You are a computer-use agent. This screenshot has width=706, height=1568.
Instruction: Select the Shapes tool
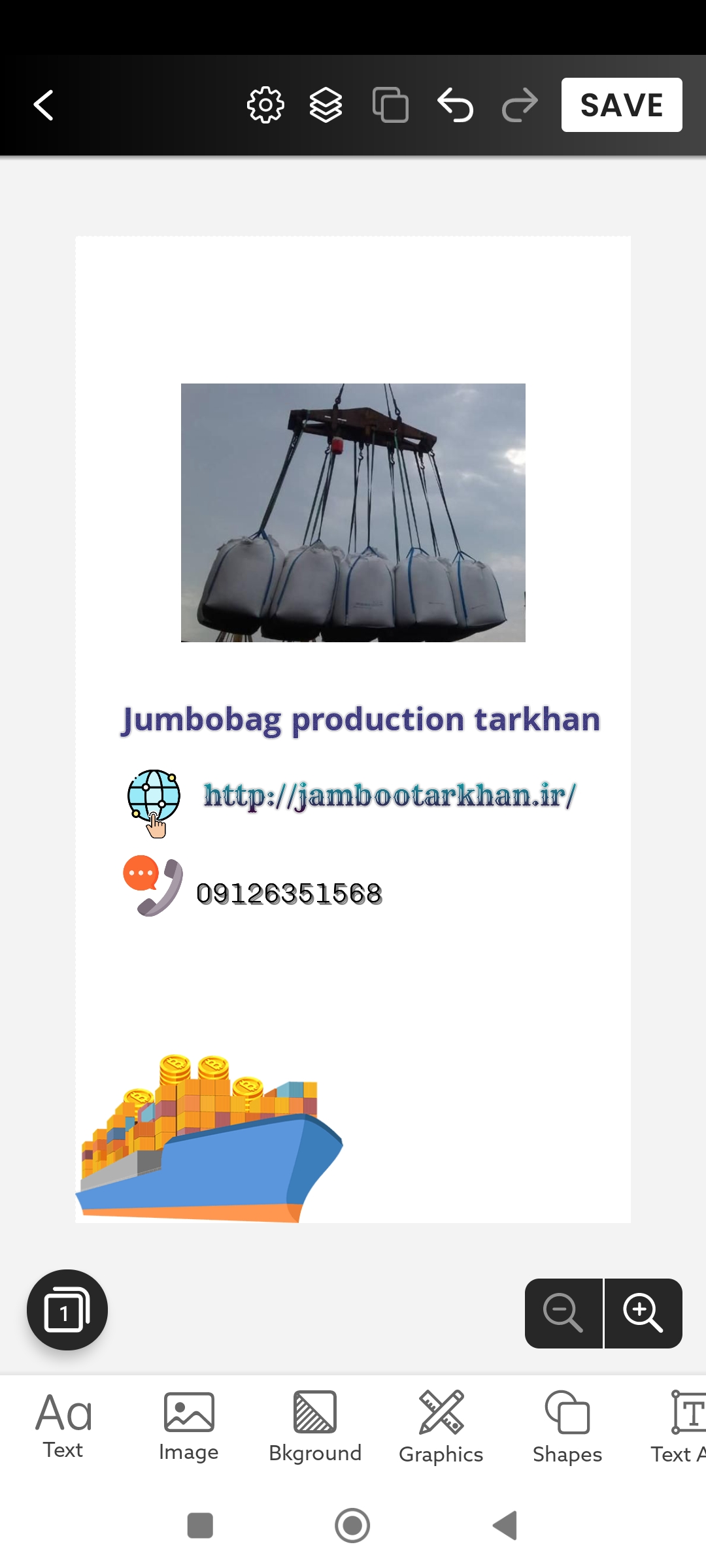coord(567,1426)
